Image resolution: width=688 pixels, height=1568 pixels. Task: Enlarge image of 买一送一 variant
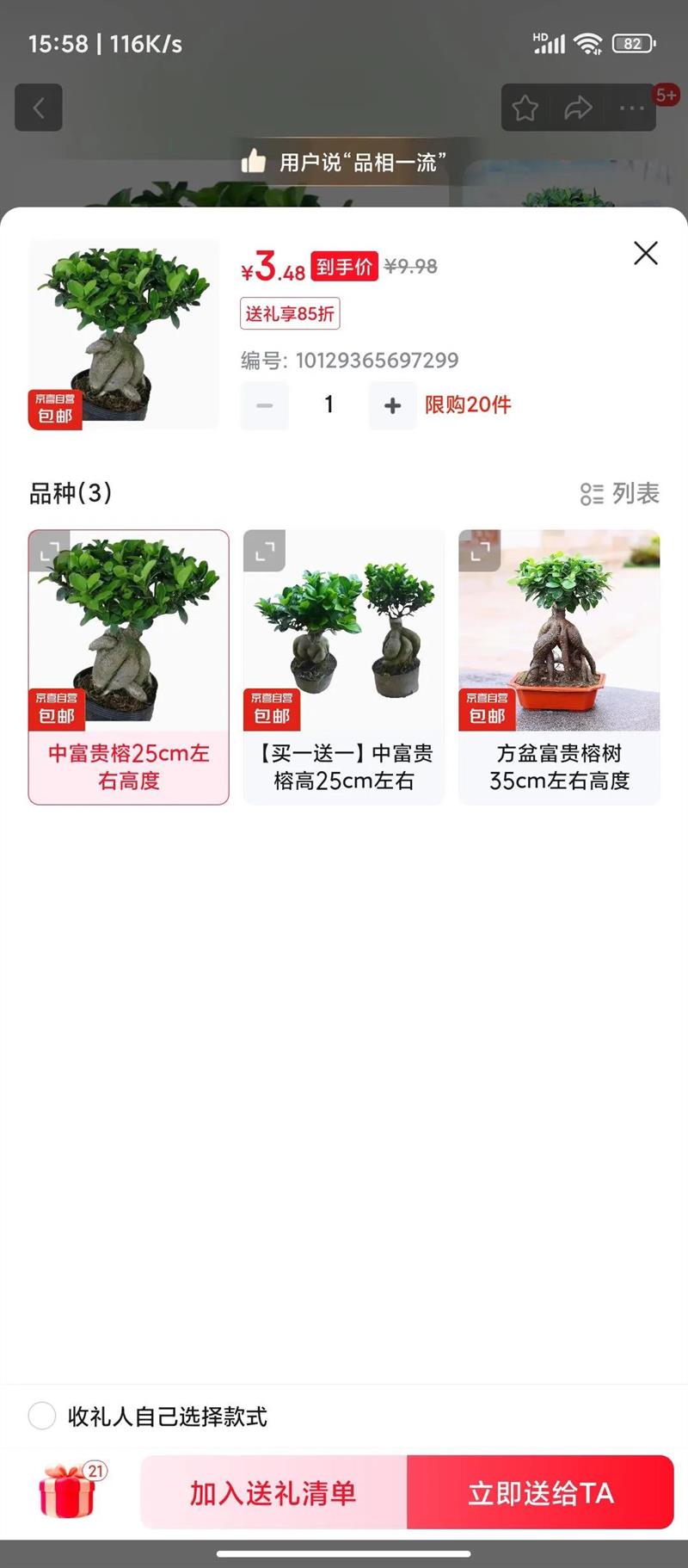265,551
